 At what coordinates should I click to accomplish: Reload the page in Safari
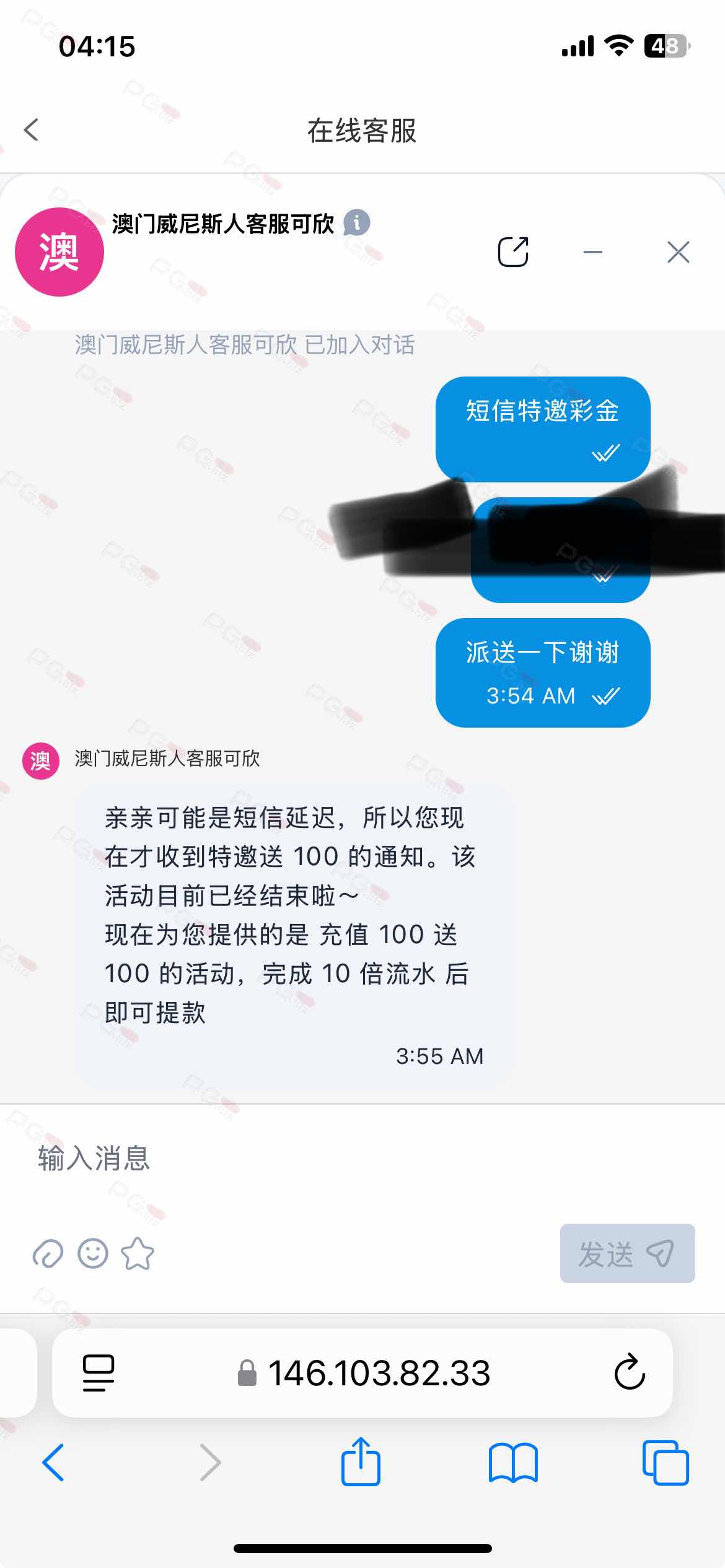coord(630,1372)
